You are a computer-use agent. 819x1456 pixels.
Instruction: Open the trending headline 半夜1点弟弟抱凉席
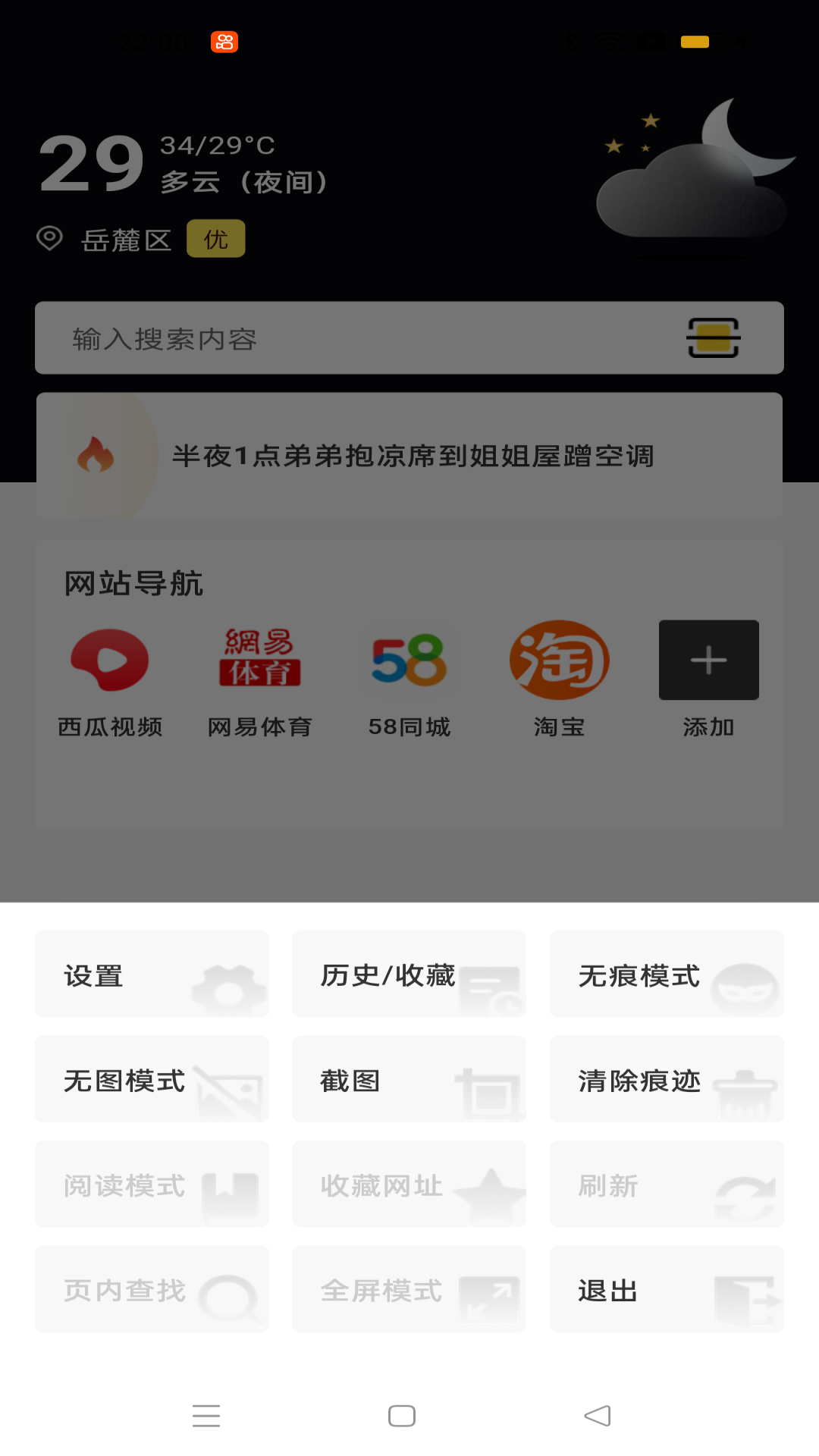pos(413,456)
